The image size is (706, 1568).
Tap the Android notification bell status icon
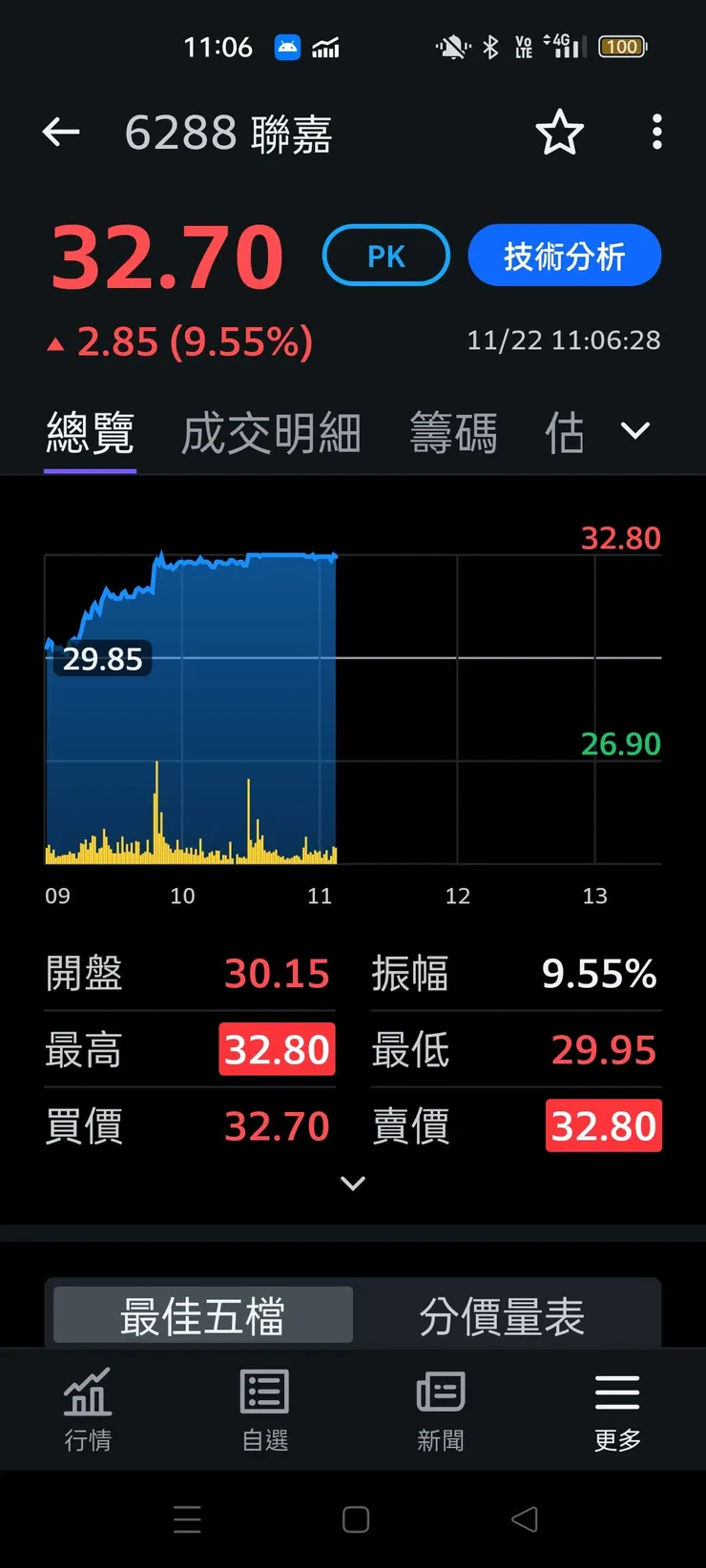coord(452,46)
